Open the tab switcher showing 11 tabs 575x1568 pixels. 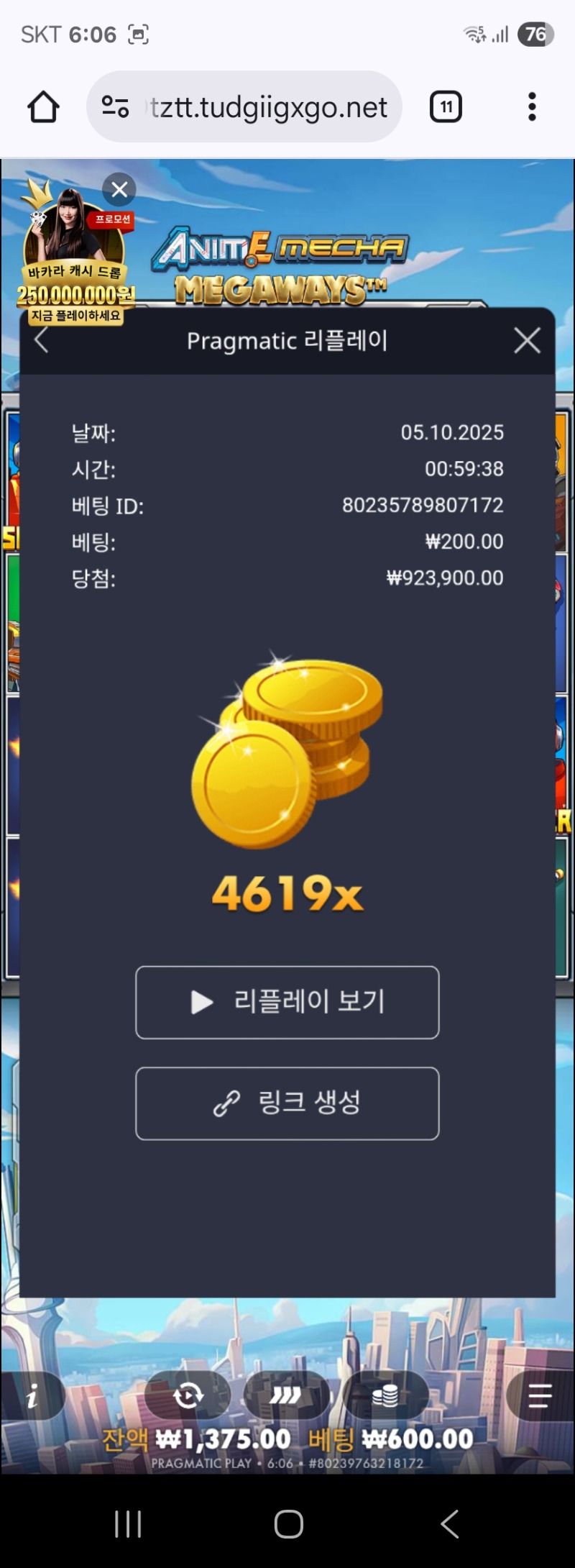click(x=446, y=107)
